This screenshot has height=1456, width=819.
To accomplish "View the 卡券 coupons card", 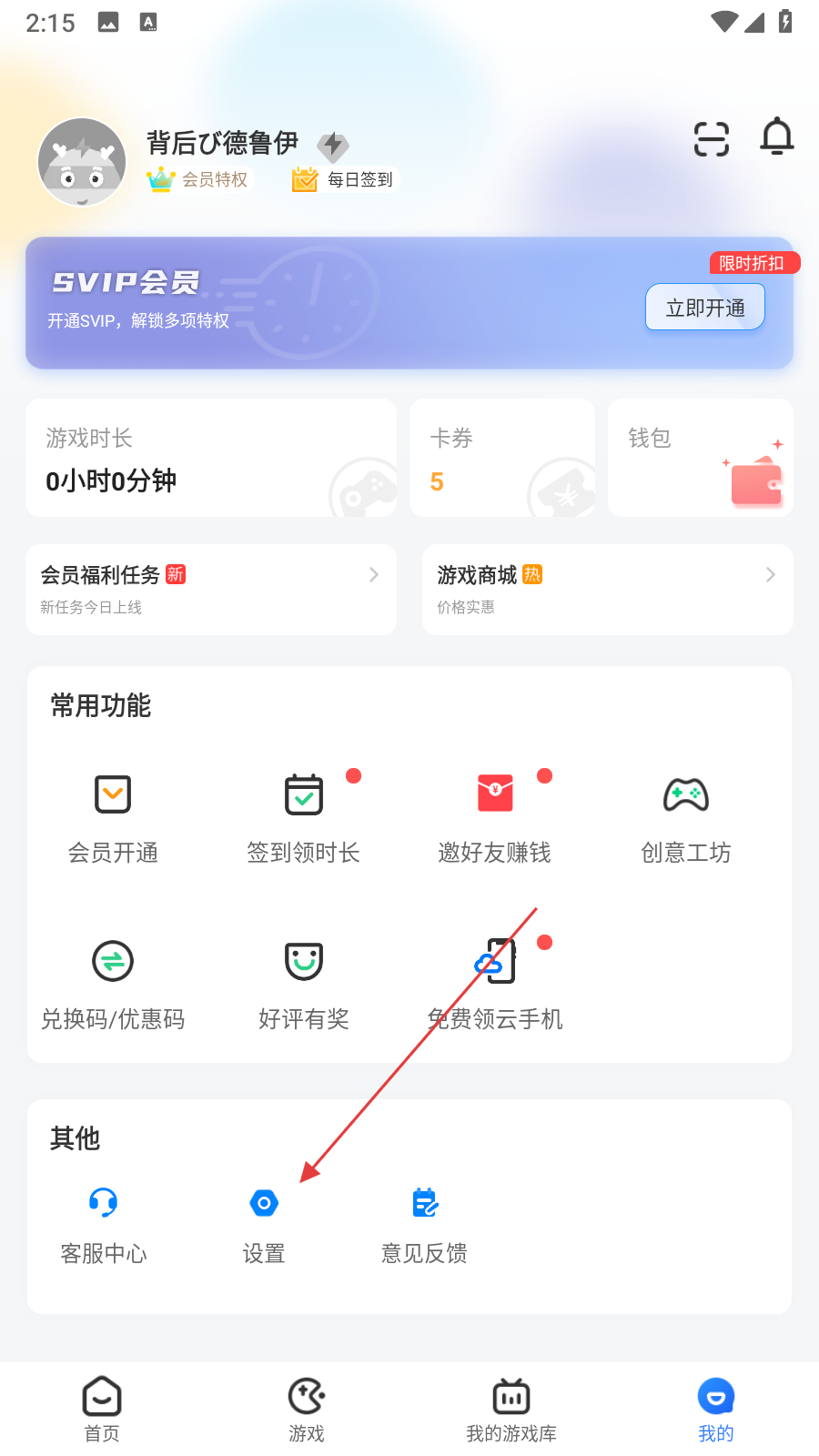I will [502, 458].
